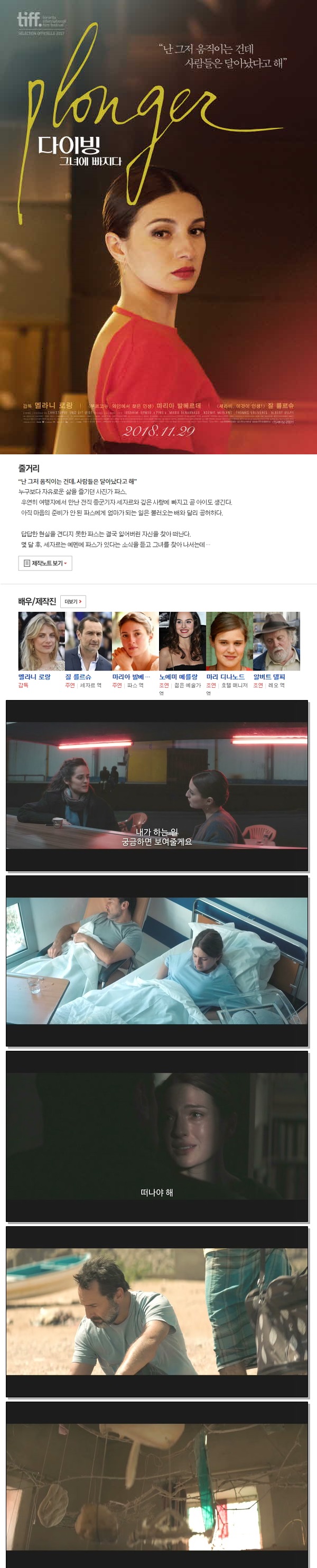The width and height of the screenshot is (317, 1568).
Task: Expand the 제작노트 보기 production notes
Action: [45, 563]
